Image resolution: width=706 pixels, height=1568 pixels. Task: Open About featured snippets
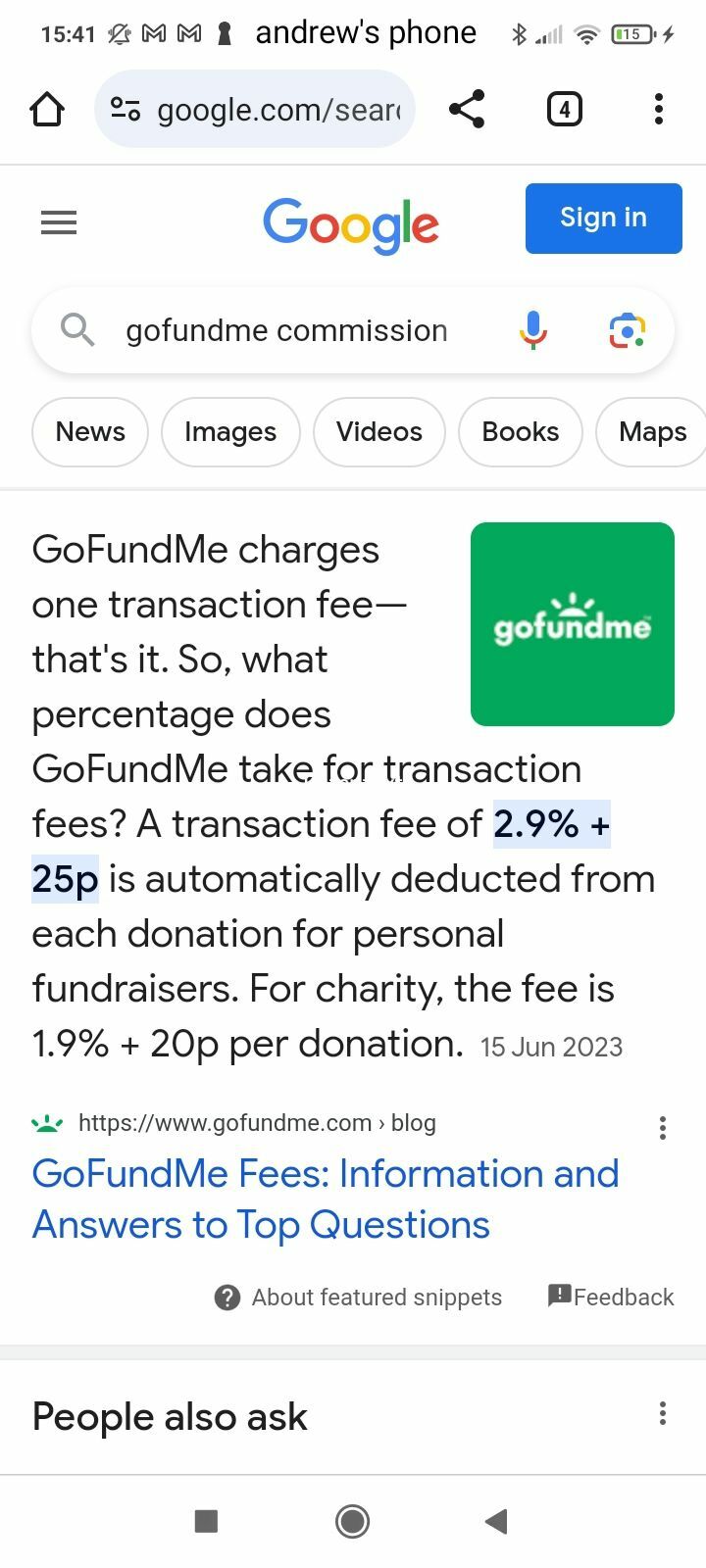click(x=358, y=1298)
